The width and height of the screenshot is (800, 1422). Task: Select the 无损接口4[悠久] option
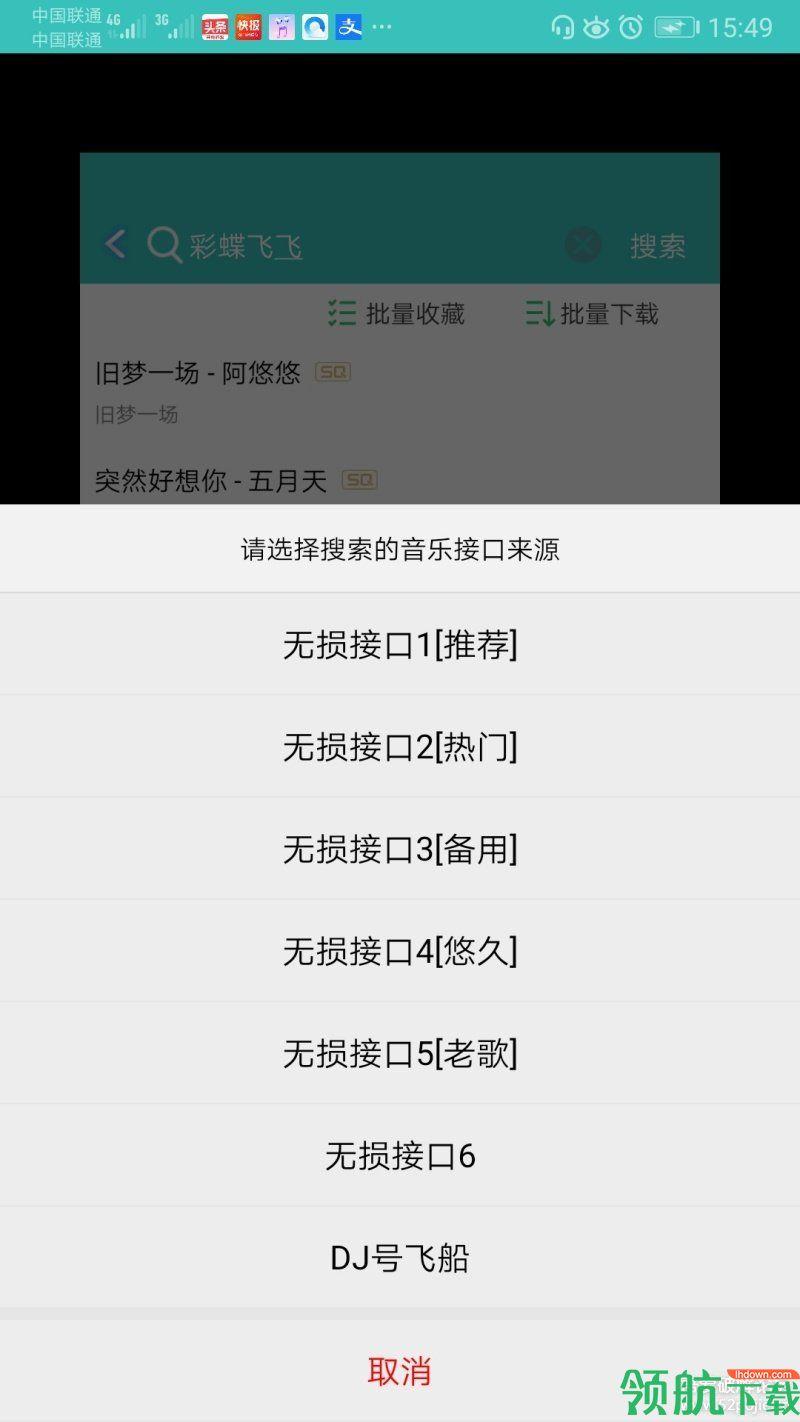400,951
